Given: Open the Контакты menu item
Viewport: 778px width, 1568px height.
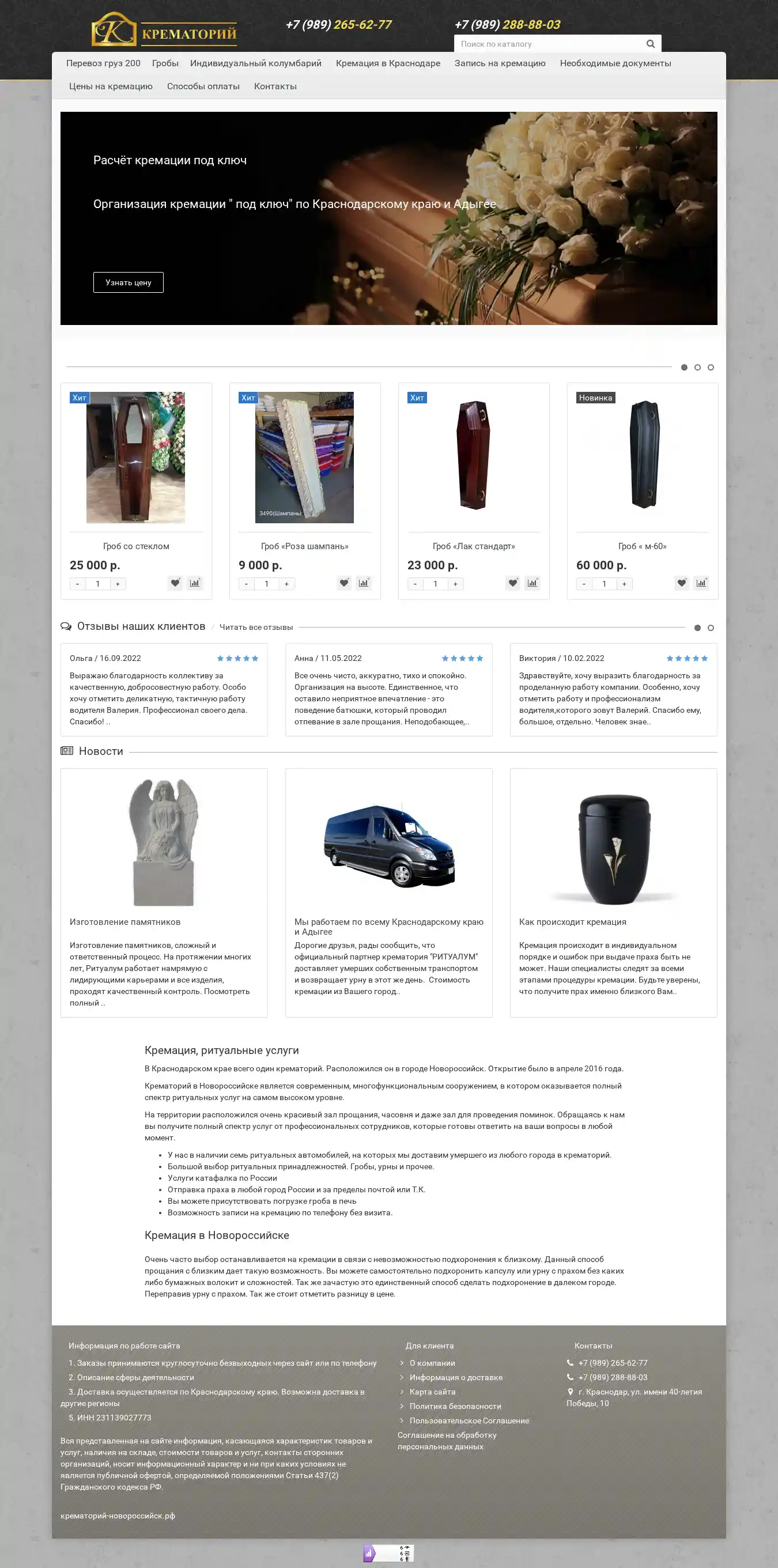Looking at the screenshot, I should pyautogui.click(x=275, y=86).
